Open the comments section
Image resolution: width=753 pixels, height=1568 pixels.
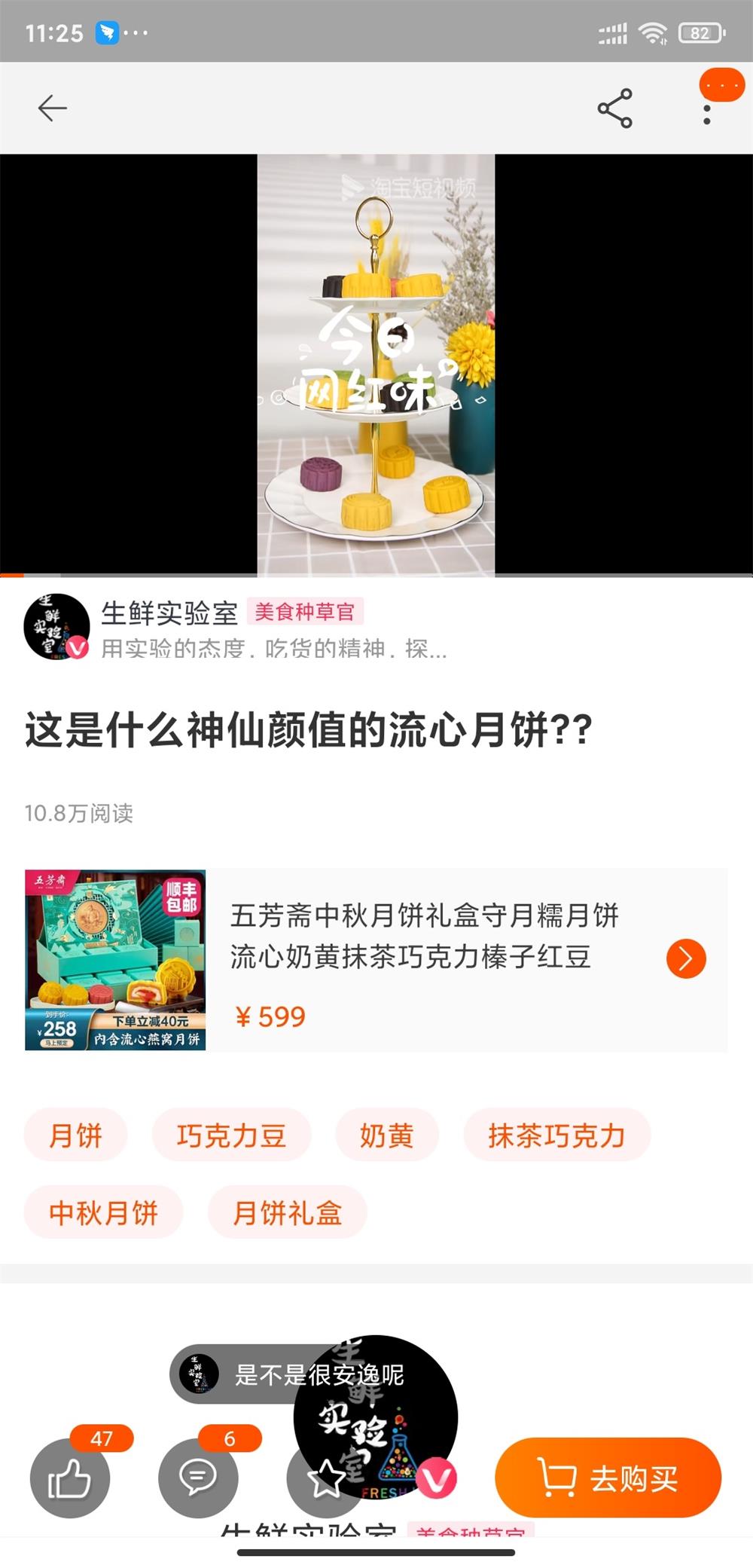click(198, 1478)
